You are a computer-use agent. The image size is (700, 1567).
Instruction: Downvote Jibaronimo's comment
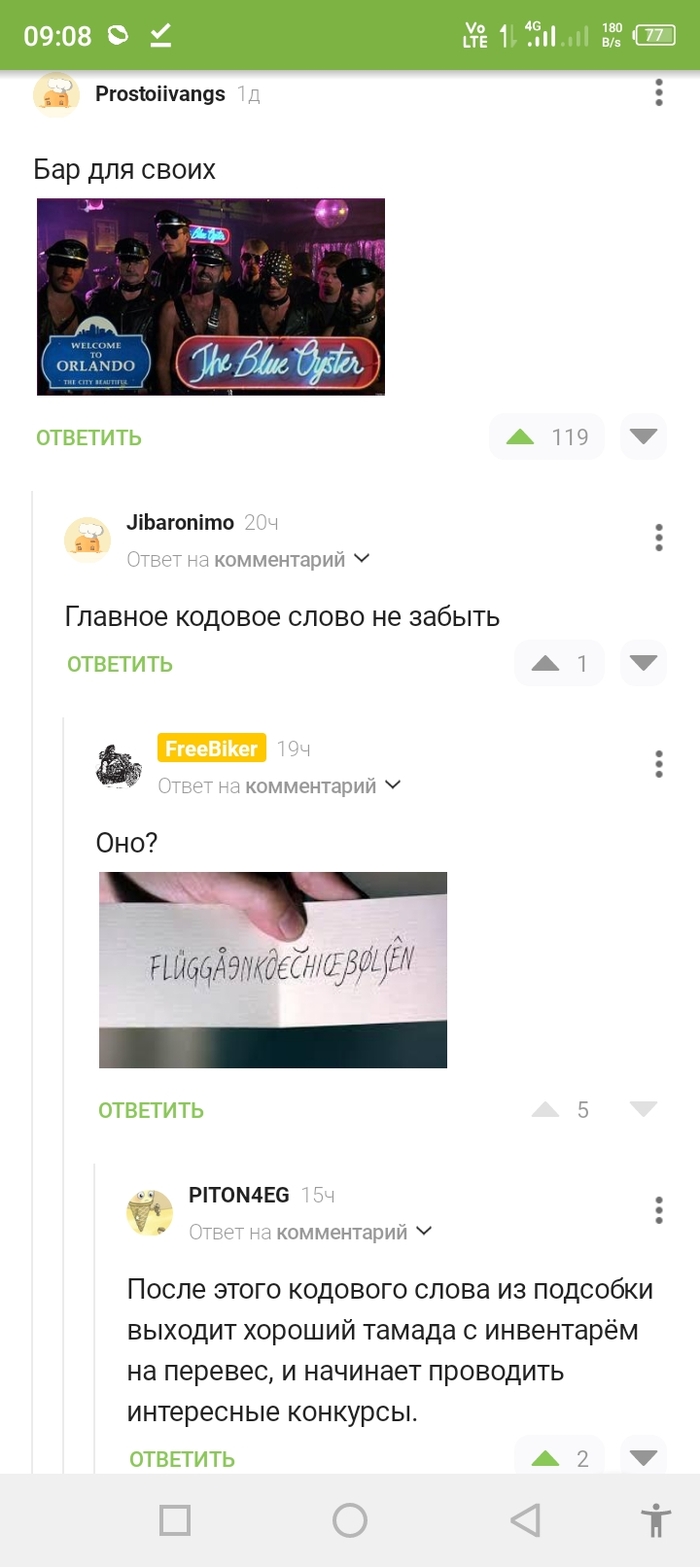(x=643, y=663)
